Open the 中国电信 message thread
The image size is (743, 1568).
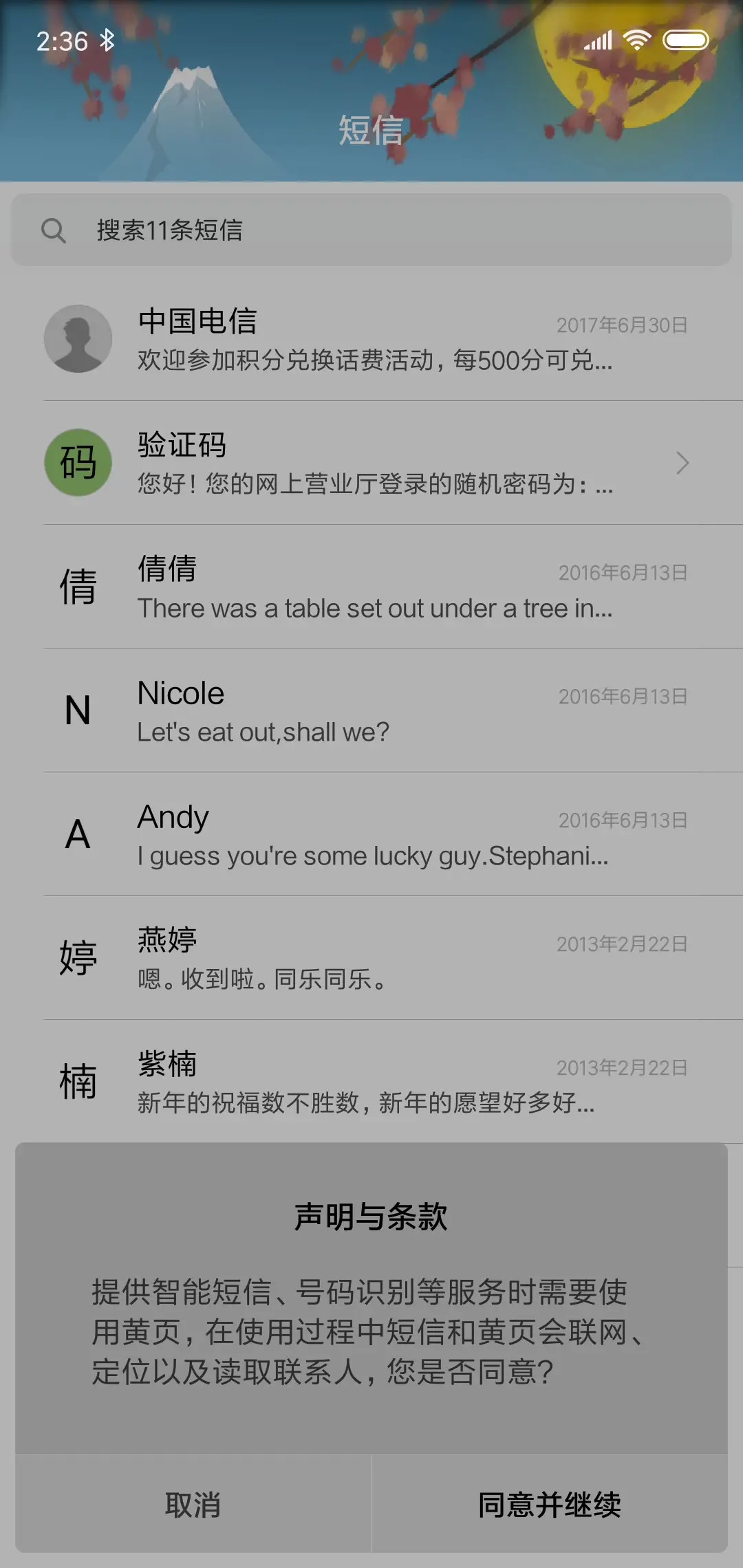371,340
